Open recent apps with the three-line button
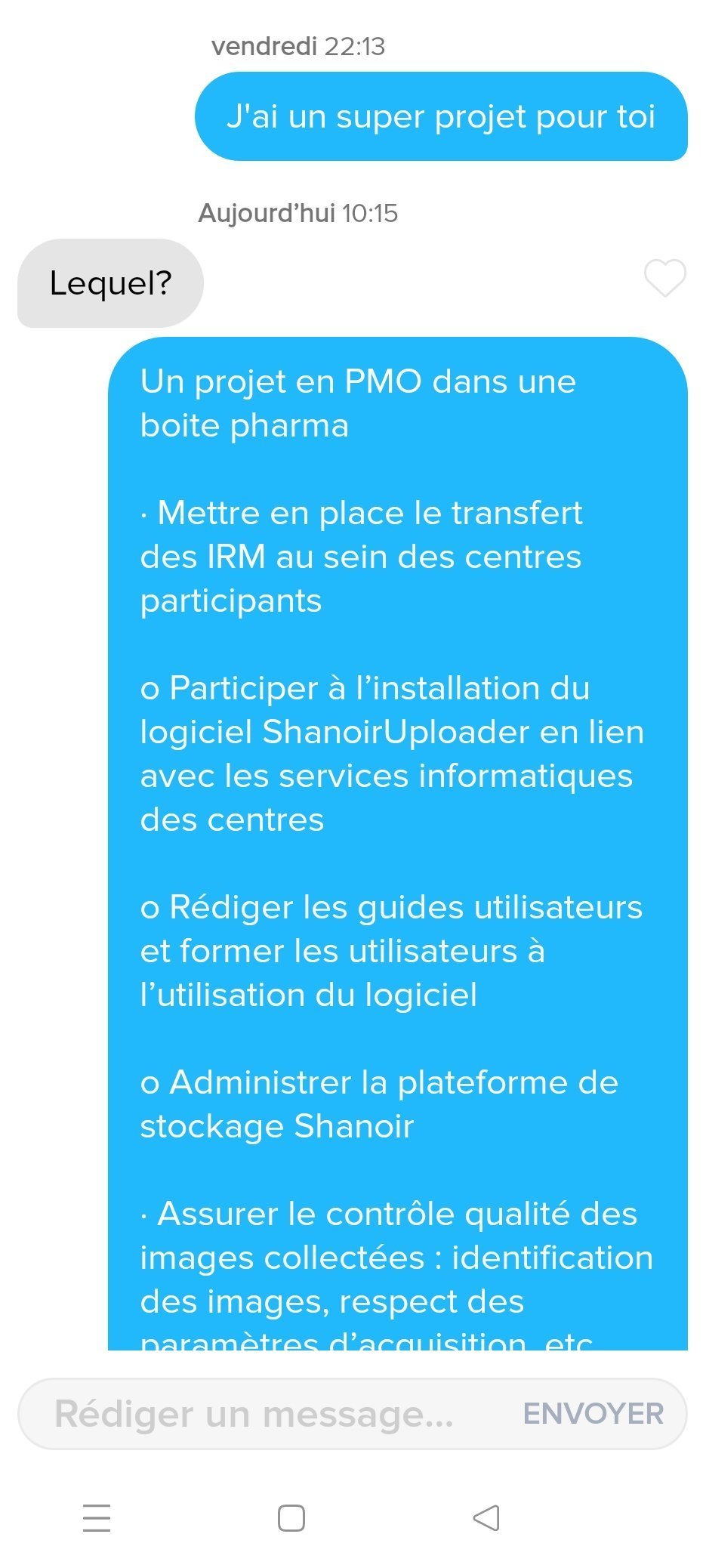Screen dimensions: 706x1568 (x=97, y=1517)
